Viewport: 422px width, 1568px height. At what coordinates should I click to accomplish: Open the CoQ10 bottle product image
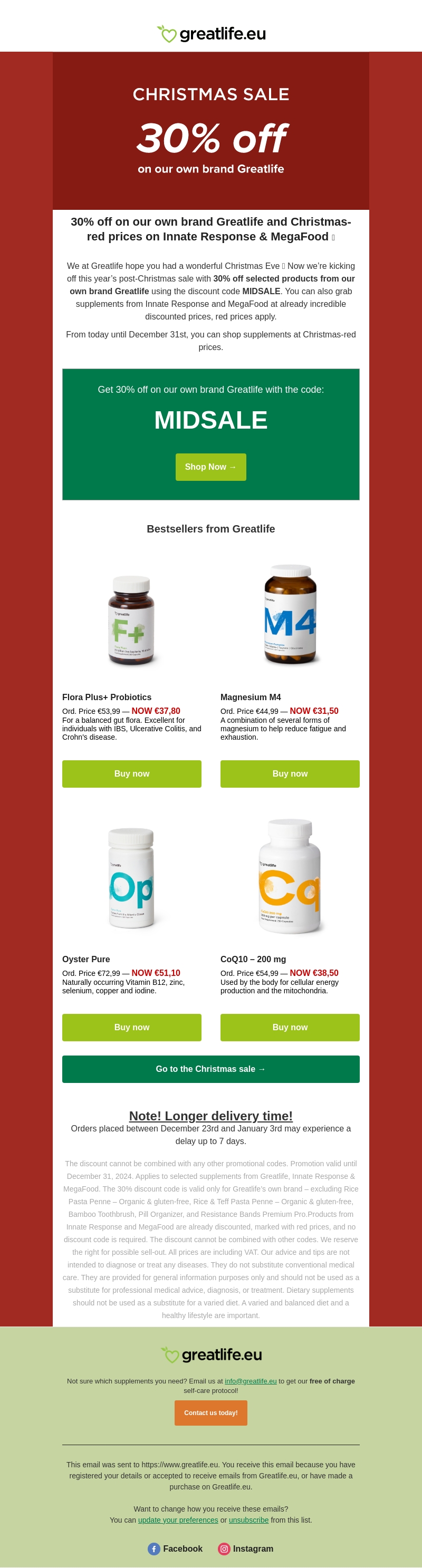click(290, 876)
